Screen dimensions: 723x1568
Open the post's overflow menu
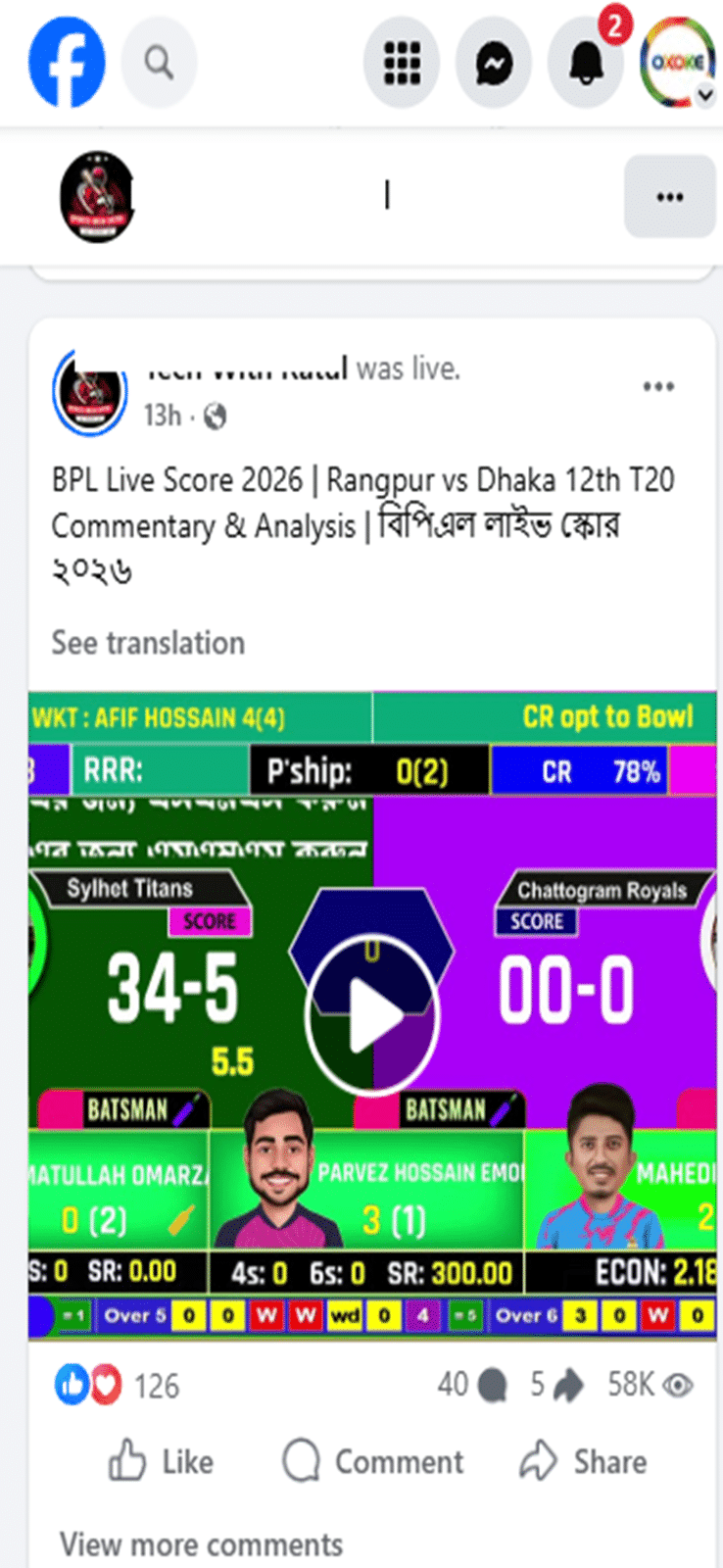pyautogui.click(x=658, y=386)
